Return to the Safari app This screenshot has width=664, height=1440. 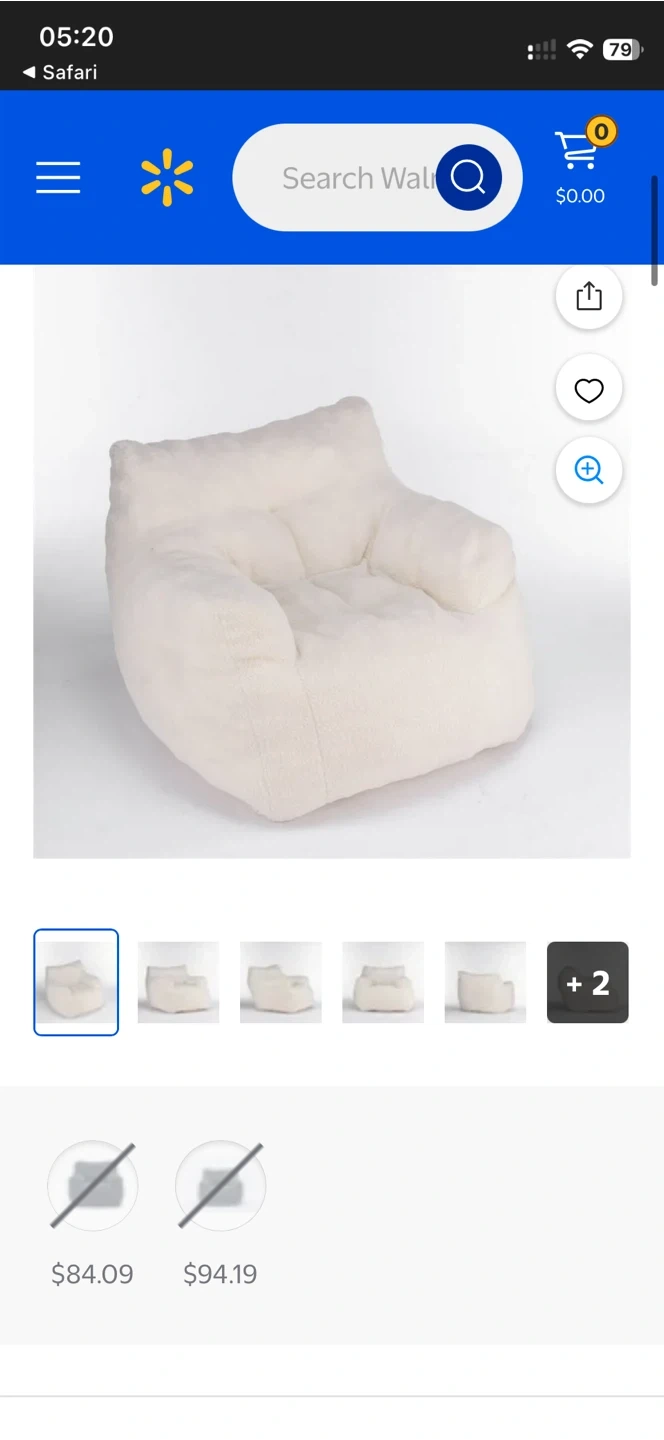click(x=60, y=72)
